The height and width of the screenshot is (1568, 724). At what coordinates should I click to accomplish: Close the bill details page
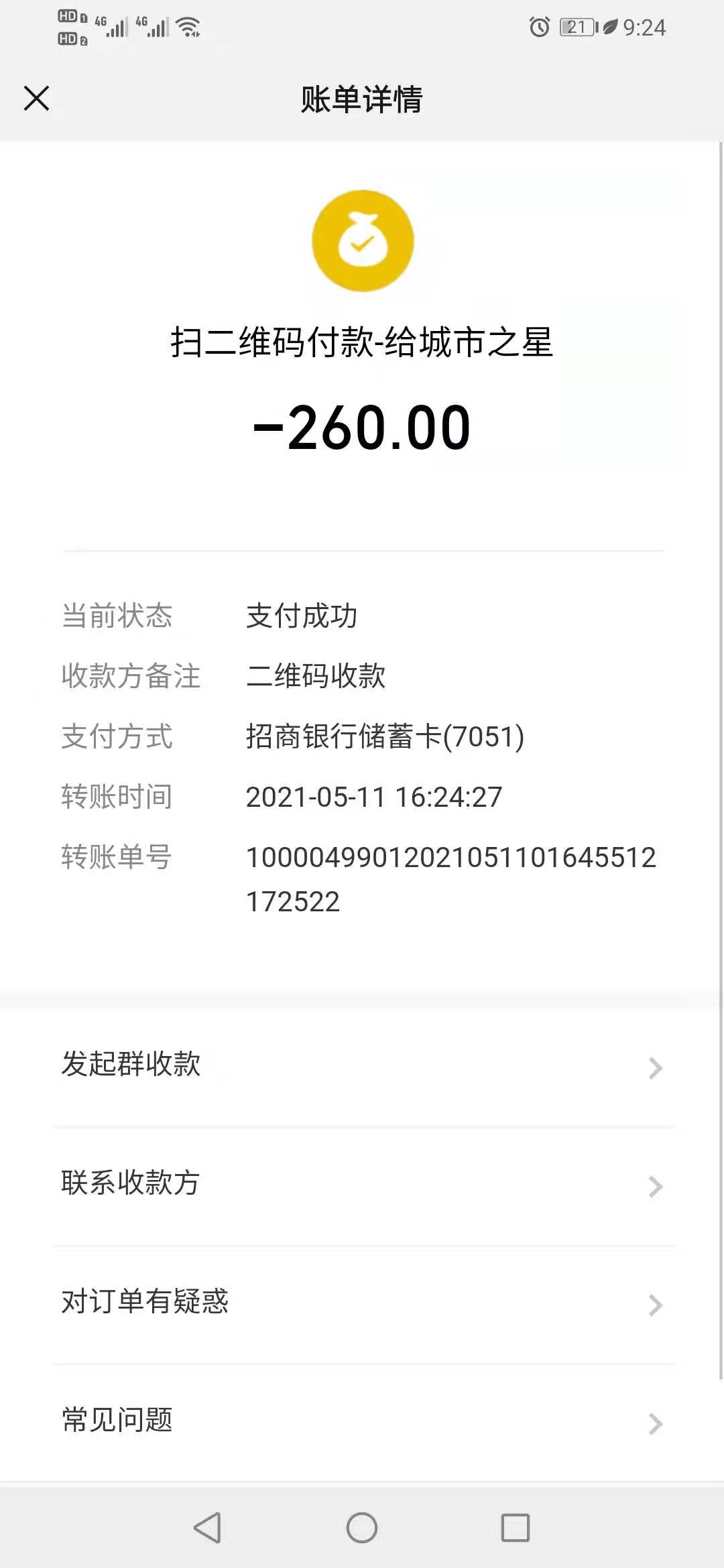coord(36,99)
